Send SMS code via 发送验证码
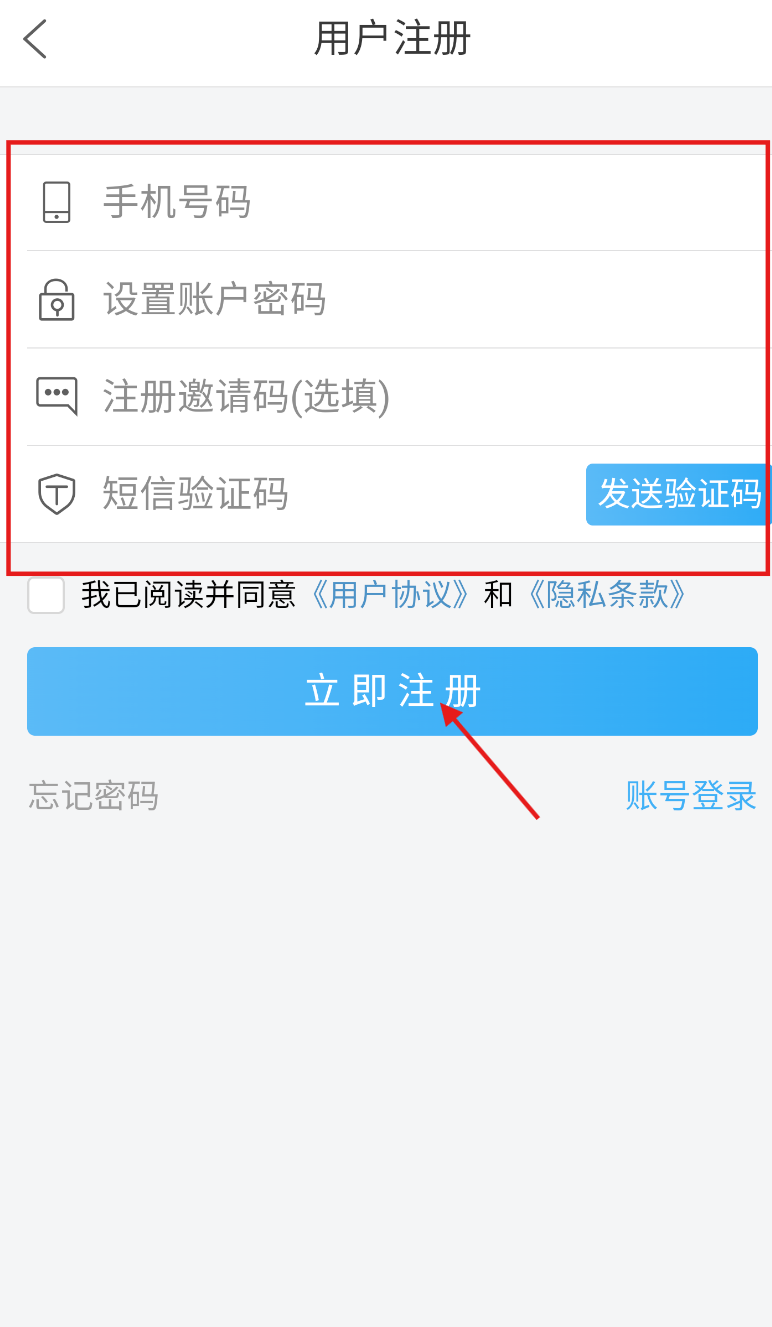The height and width of the screenshot is (1327, 772). point(679,494)
